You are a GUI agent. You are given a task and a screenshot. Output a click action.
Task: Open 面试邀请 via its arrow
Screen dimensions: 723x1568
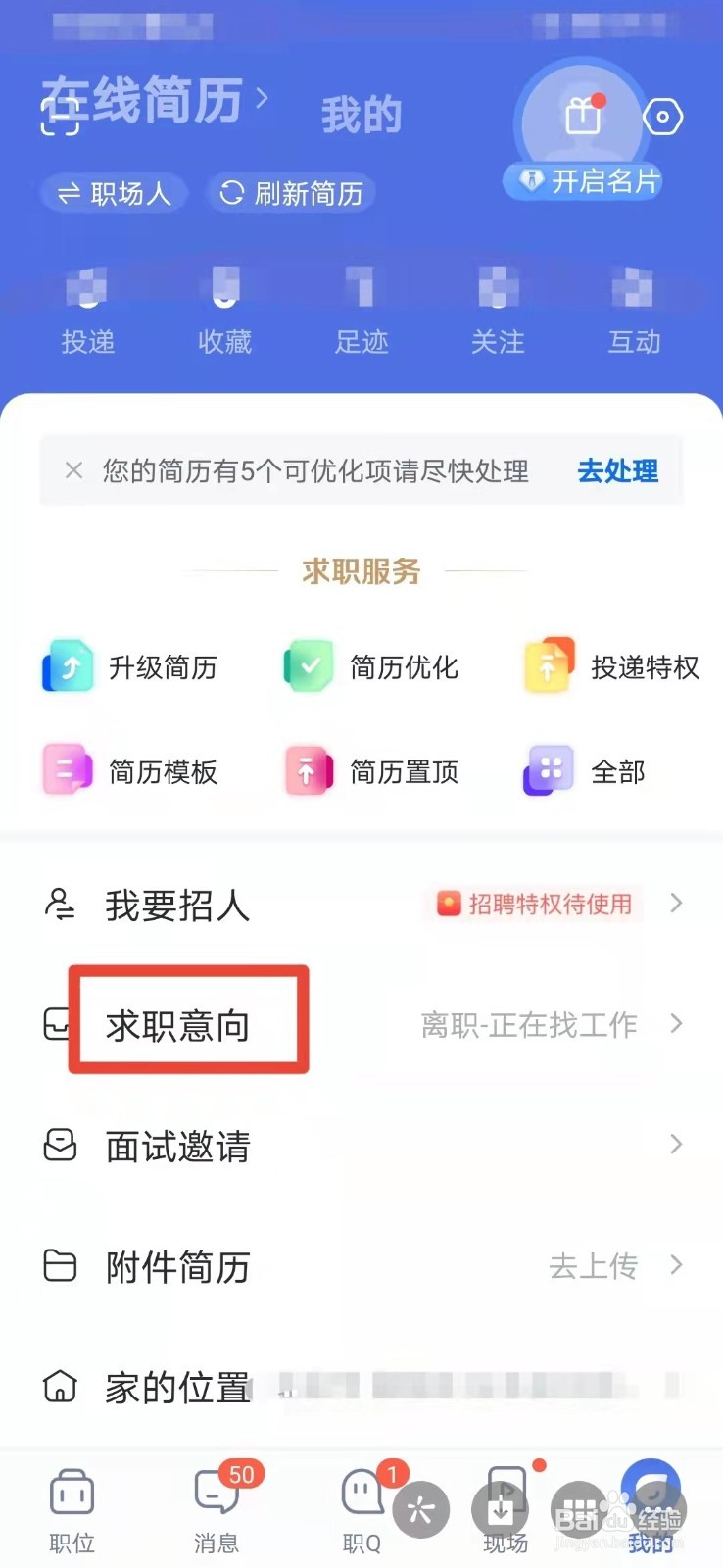tap(676, 1145)
